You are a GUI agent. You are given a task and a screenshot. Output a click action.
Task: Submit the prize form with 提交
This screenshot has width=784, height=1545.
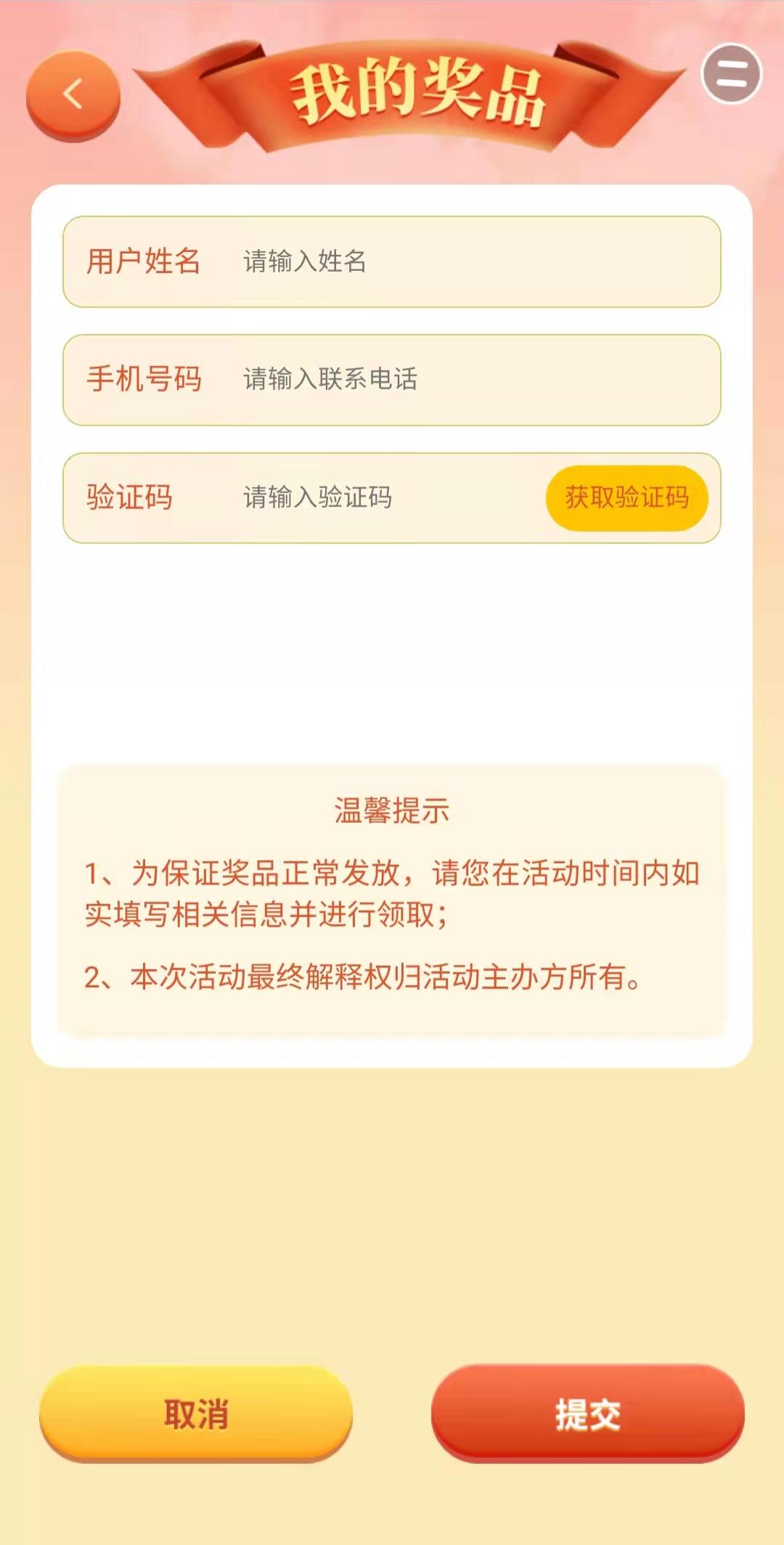pos(588,1414)
